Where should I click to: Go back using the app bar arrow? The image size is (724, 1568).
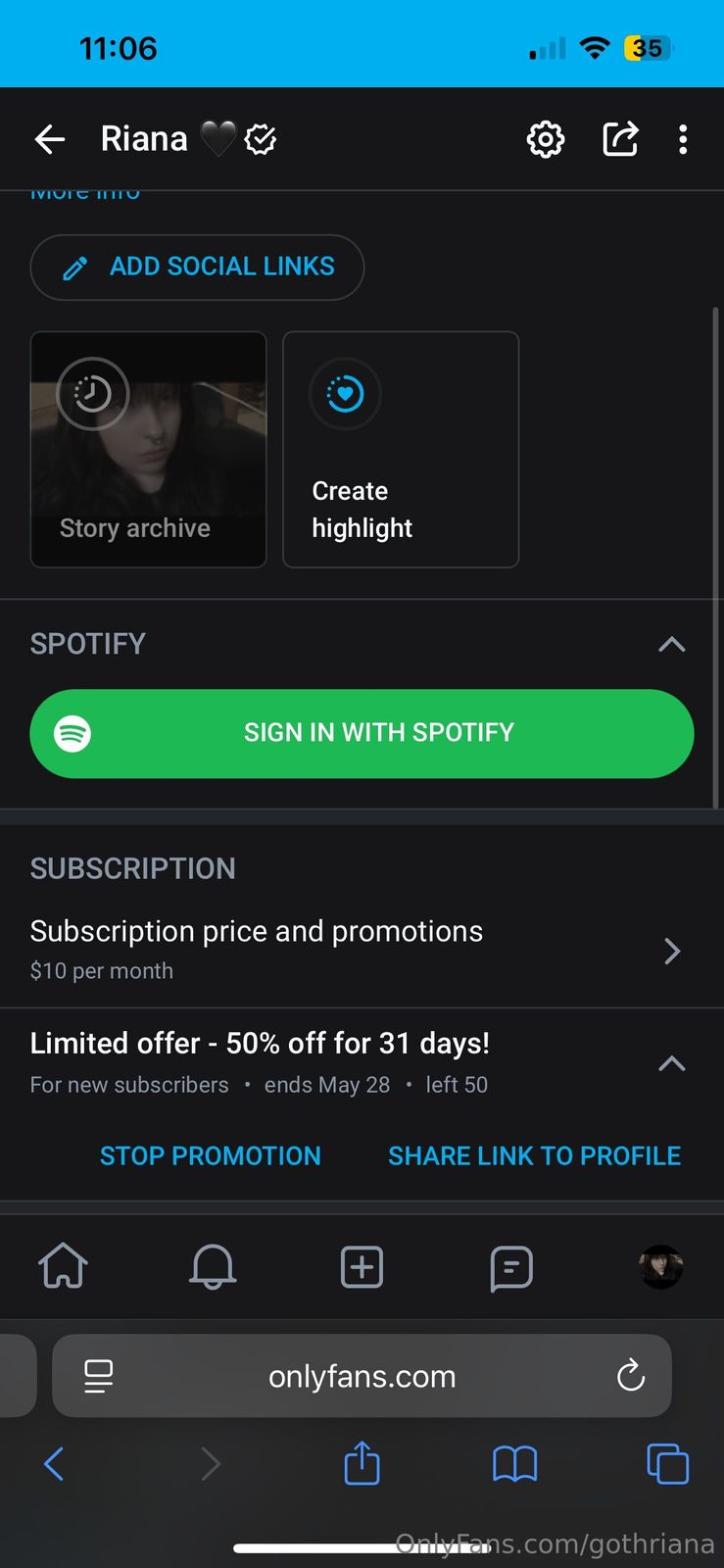(x=50, y=140)
